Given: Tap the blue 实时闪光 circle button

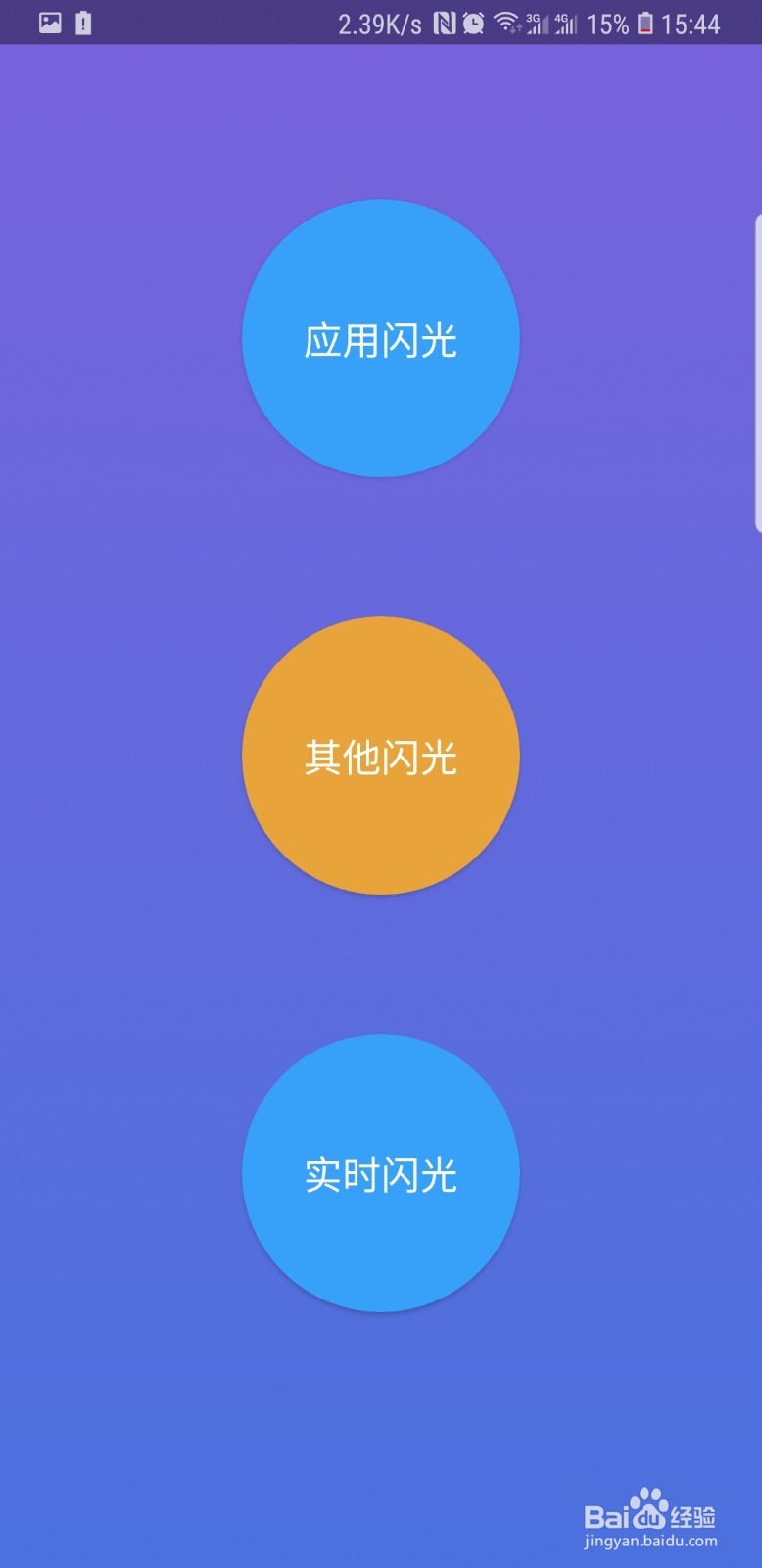Looking at the screenshot, I should (x=381, y=1176).
